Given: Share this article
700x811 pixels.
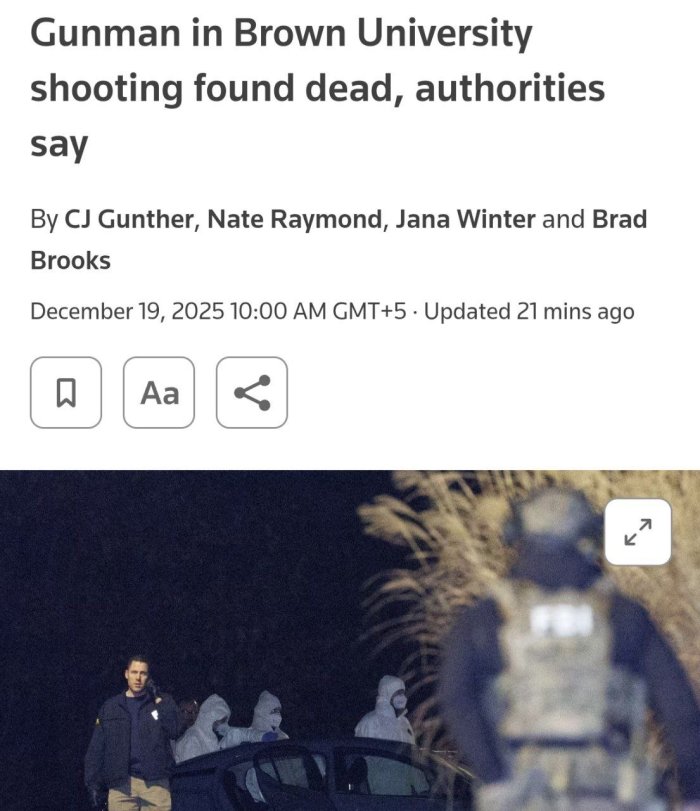Looking at the screenshot, I should 252,393.
